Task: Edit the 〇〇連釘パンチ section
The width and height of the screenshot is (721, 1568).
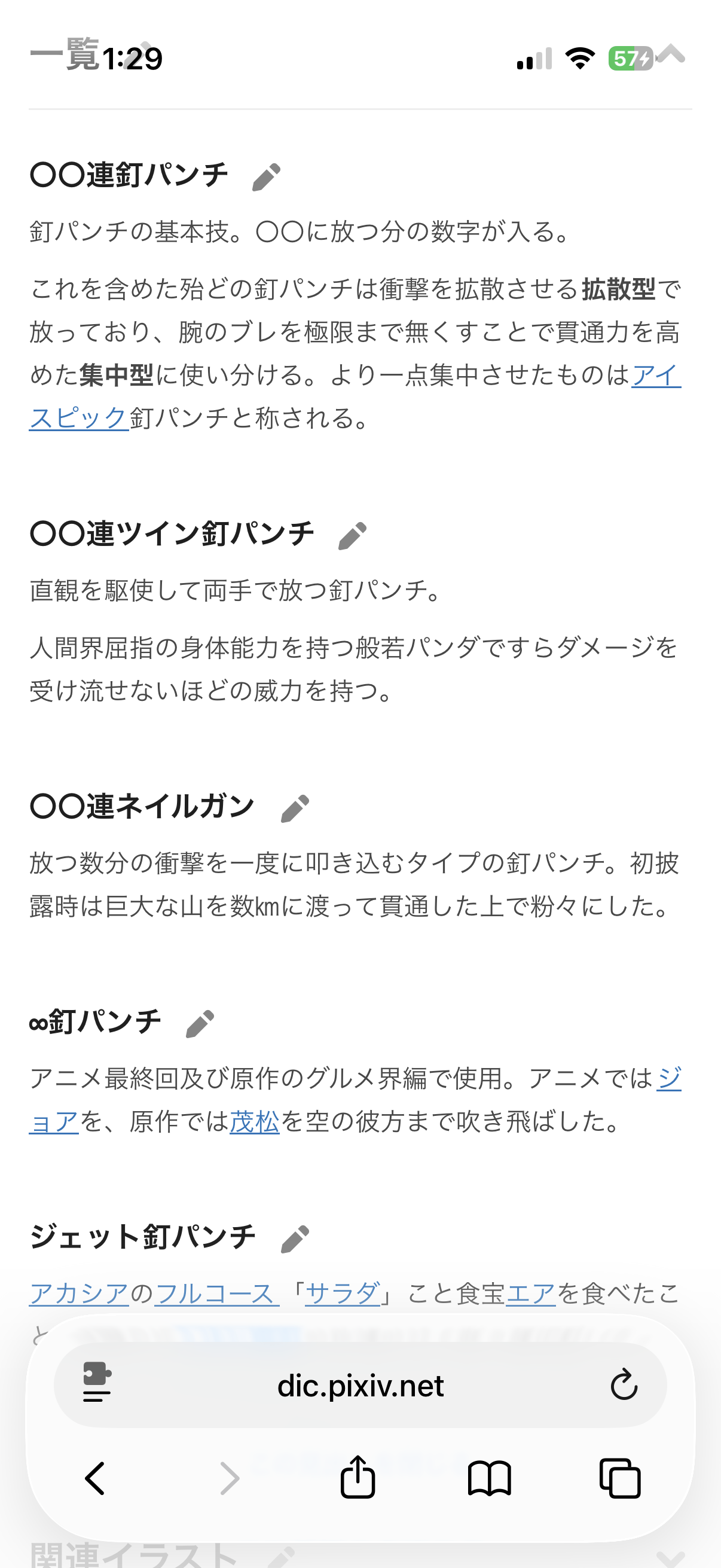Action: coord(267,177)
